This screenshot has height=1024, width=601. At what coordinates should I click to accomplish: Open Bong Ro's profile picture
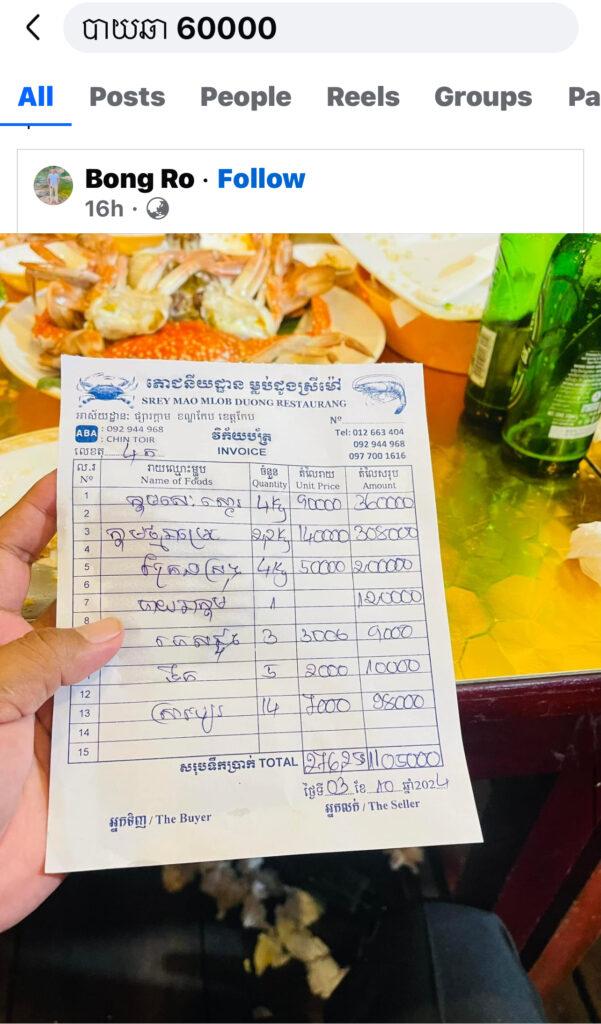[53, 185]
